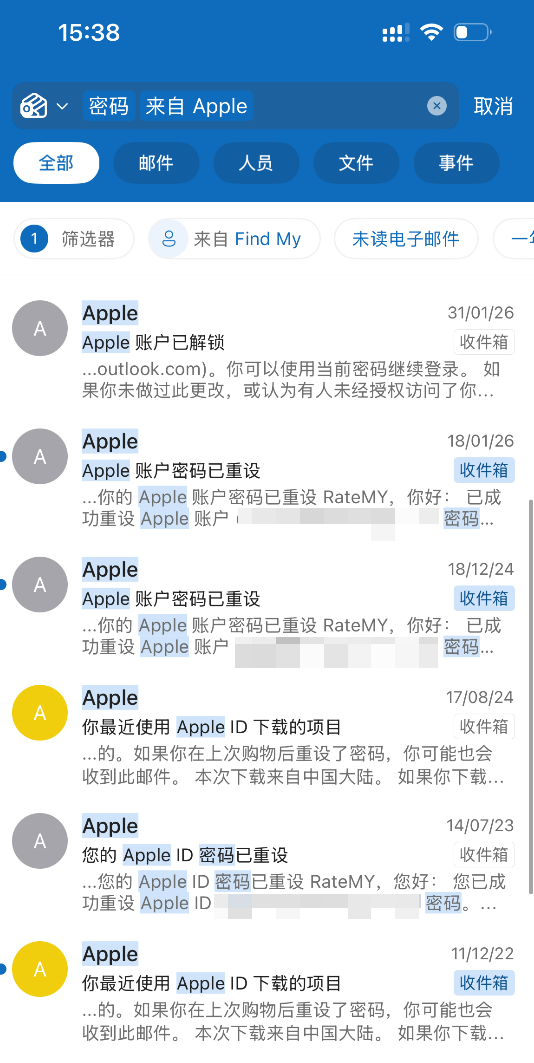
Task: Open the Apple ID 下载的项目 email from 11/12/22
Action: tap(267, 992)
